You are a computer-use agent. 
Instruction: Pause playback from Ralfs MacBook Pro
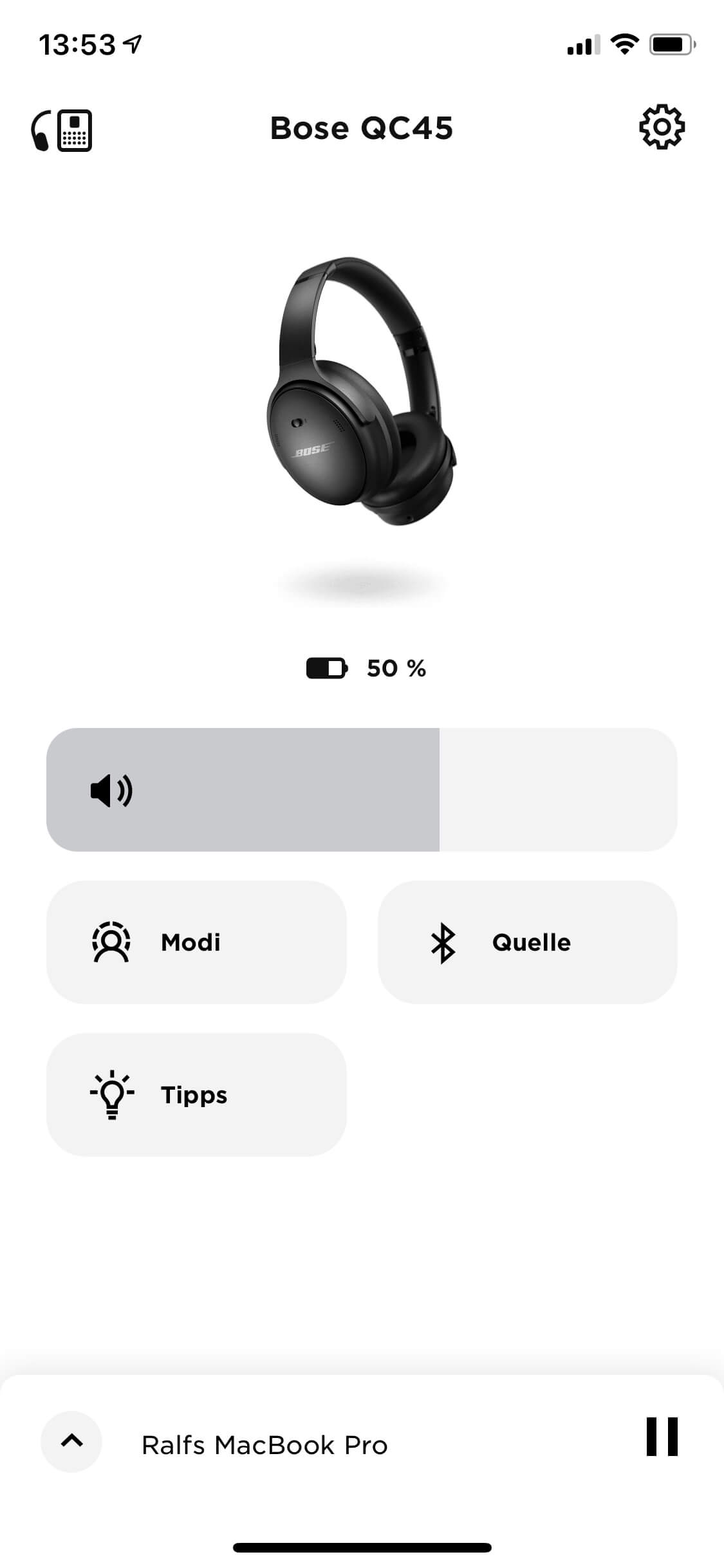point(662,1437)
